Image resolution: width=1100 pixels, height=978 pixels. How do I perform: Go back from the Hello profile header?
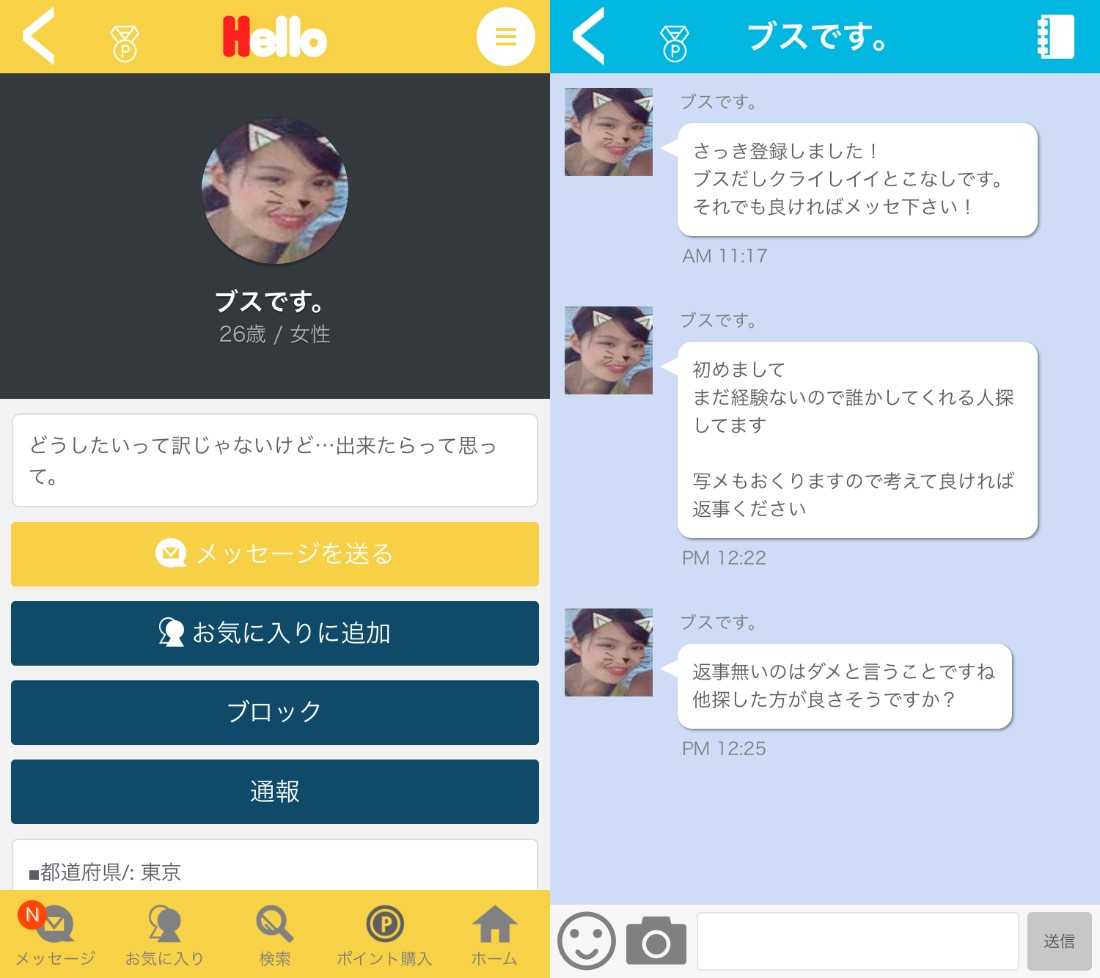39,37
